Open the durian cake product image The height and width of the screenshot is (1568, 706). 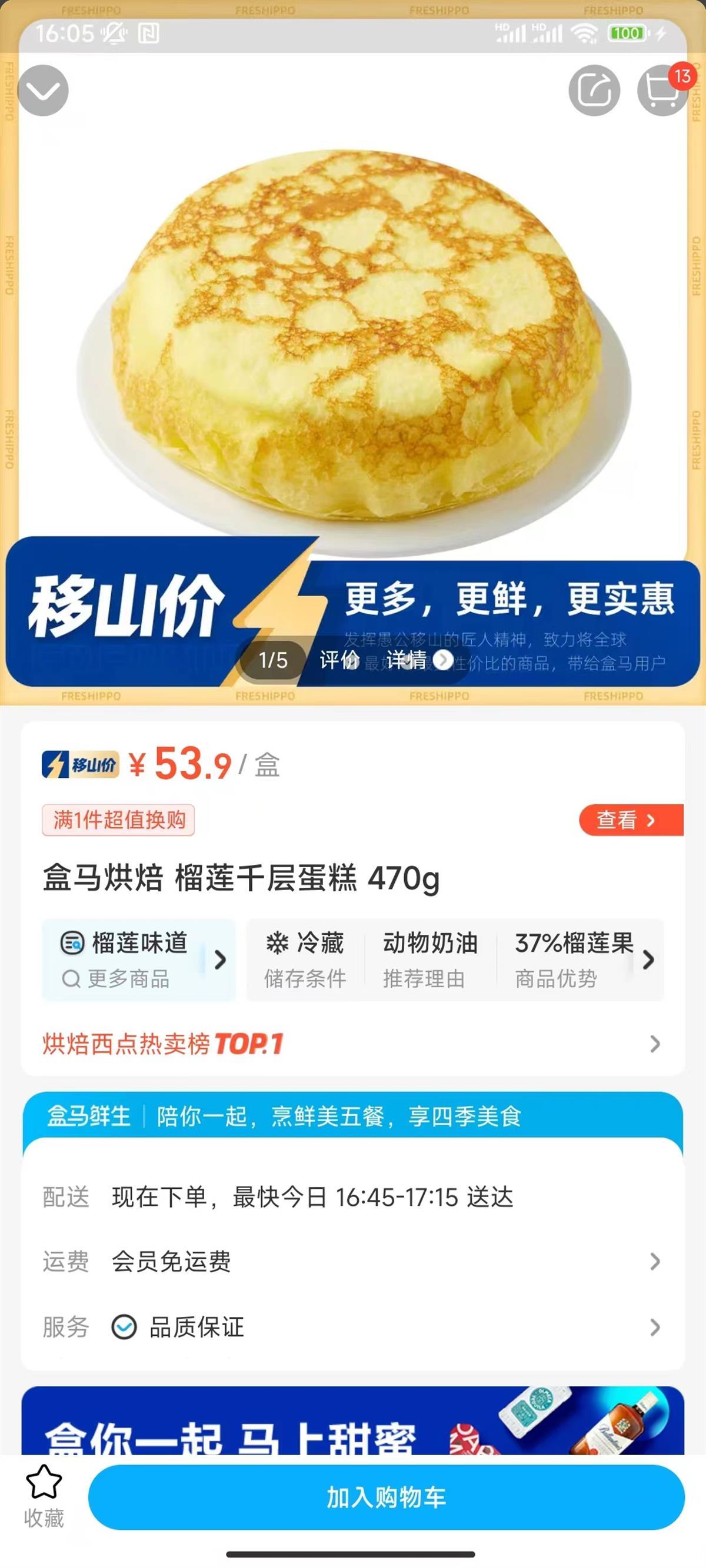pyautogui.click(x=354, y=341)
